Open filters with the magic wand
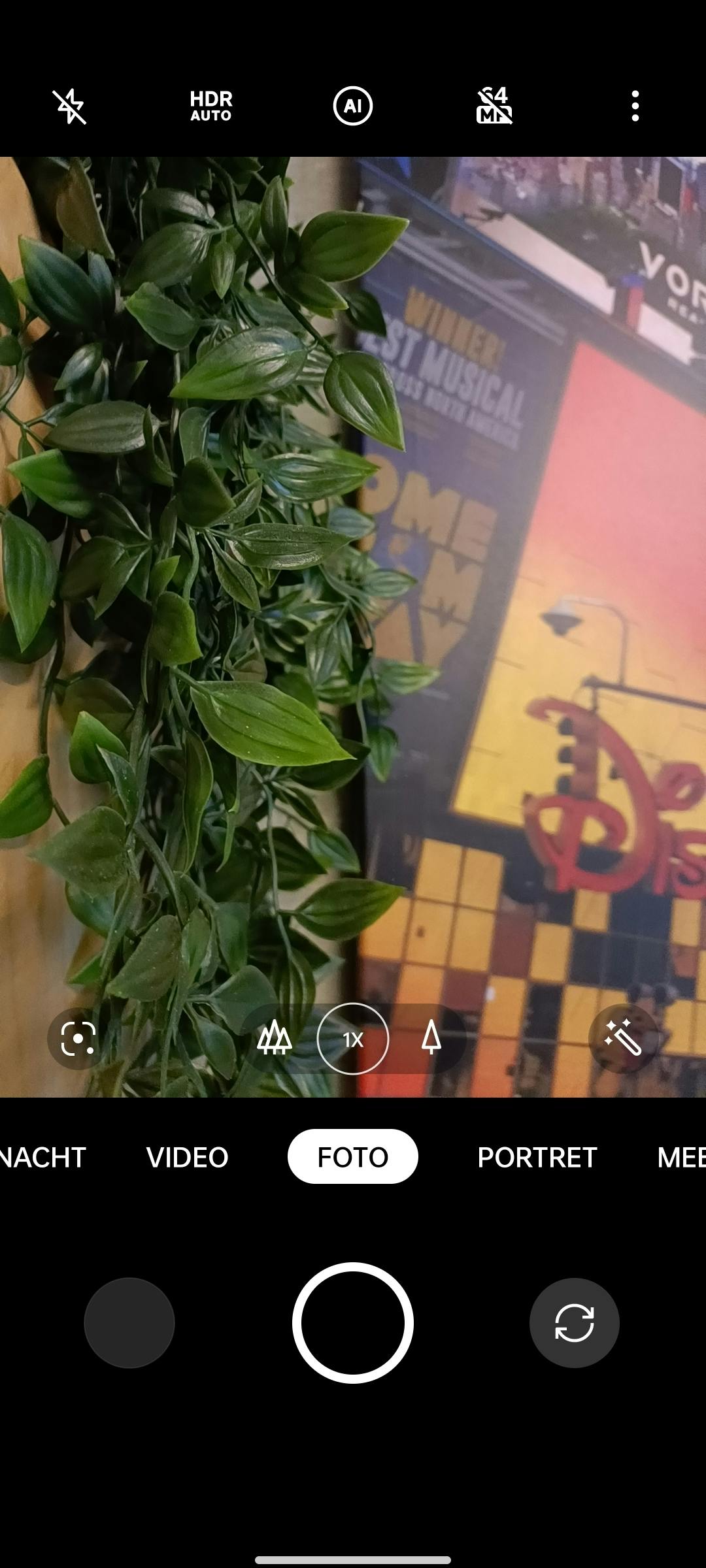706x1568 pixels. (x=622, y=1038)
